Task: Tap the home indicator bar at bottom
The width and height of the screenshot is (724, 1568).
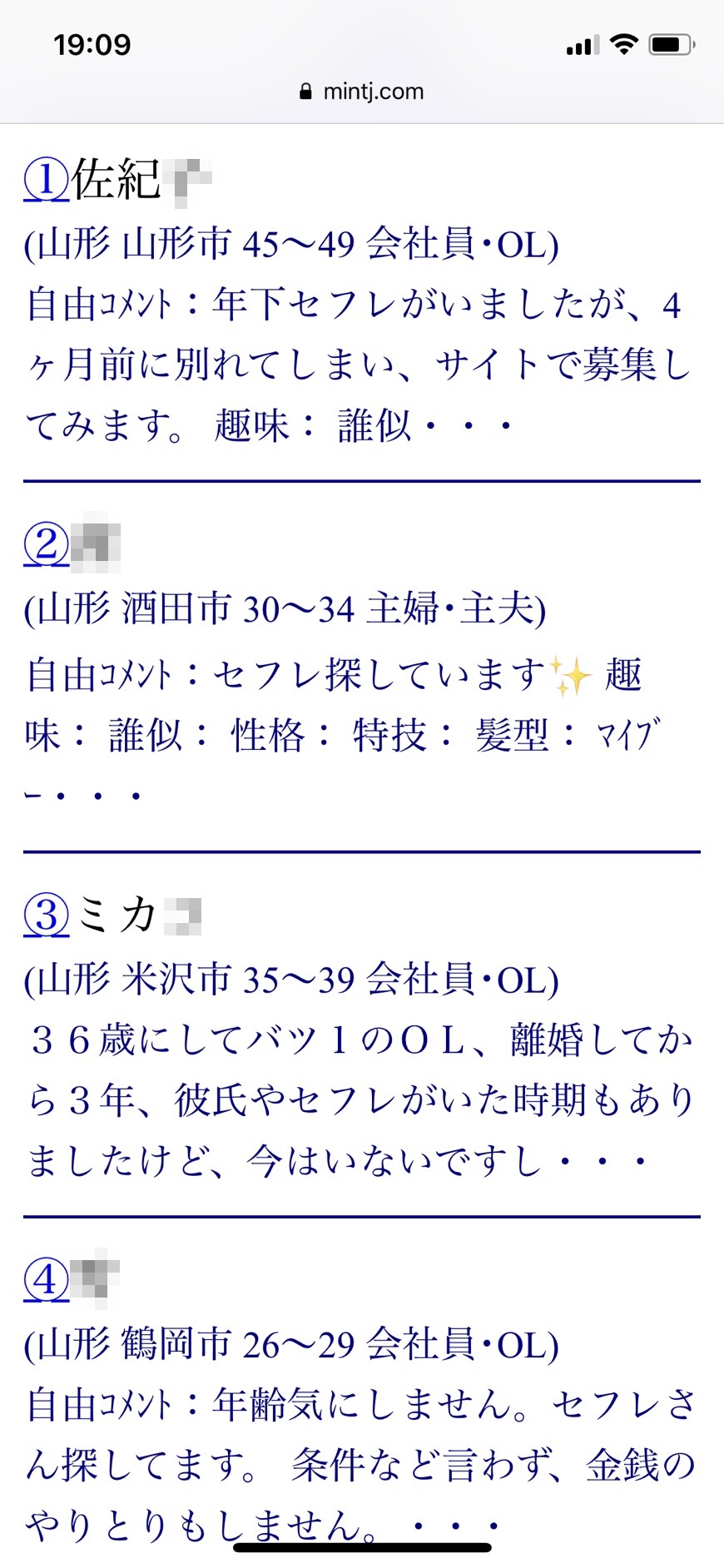Action: coord(362,1546)
